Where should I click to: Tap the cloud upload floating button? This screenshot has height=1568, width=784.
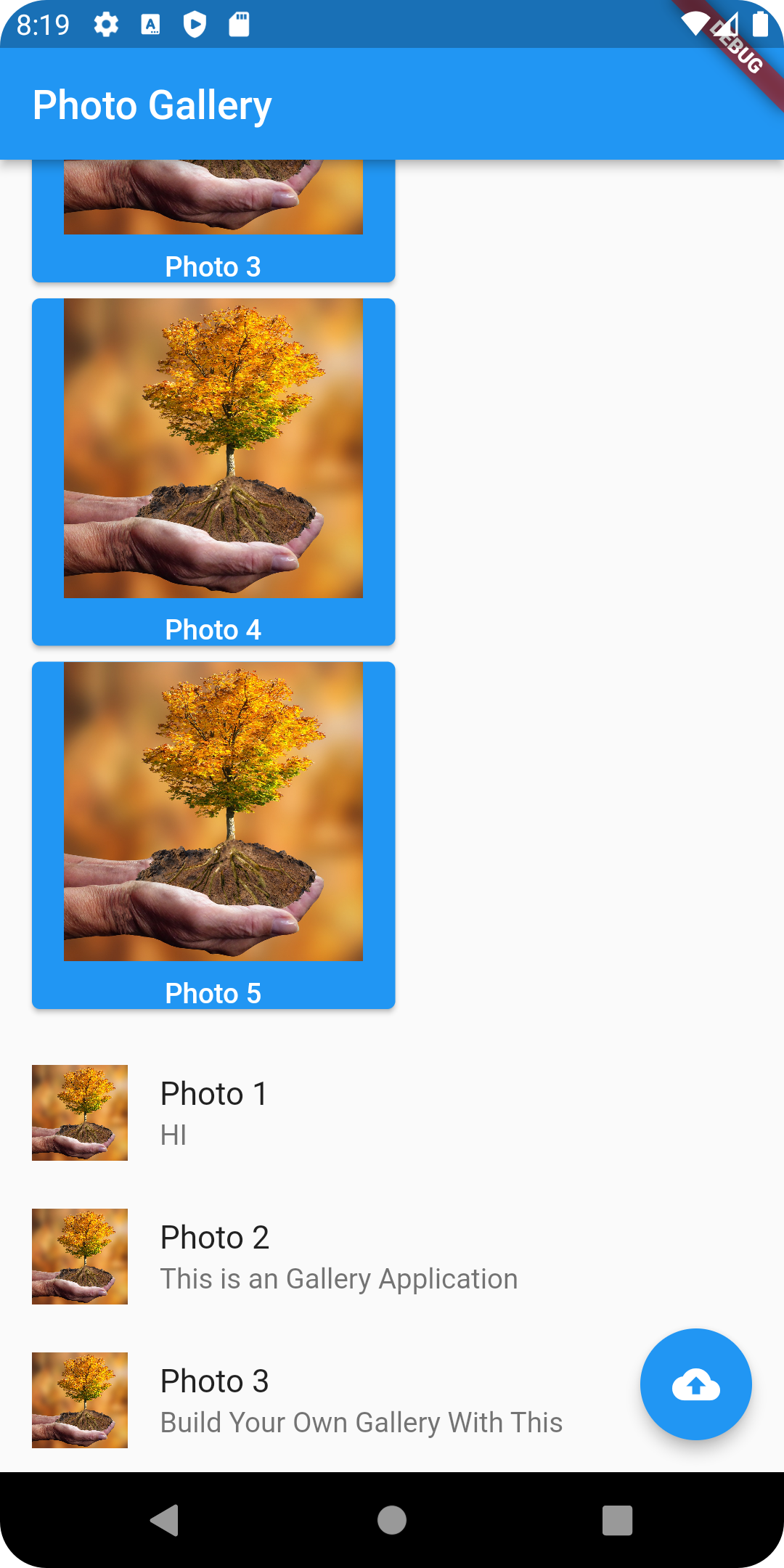(695, 1384)
